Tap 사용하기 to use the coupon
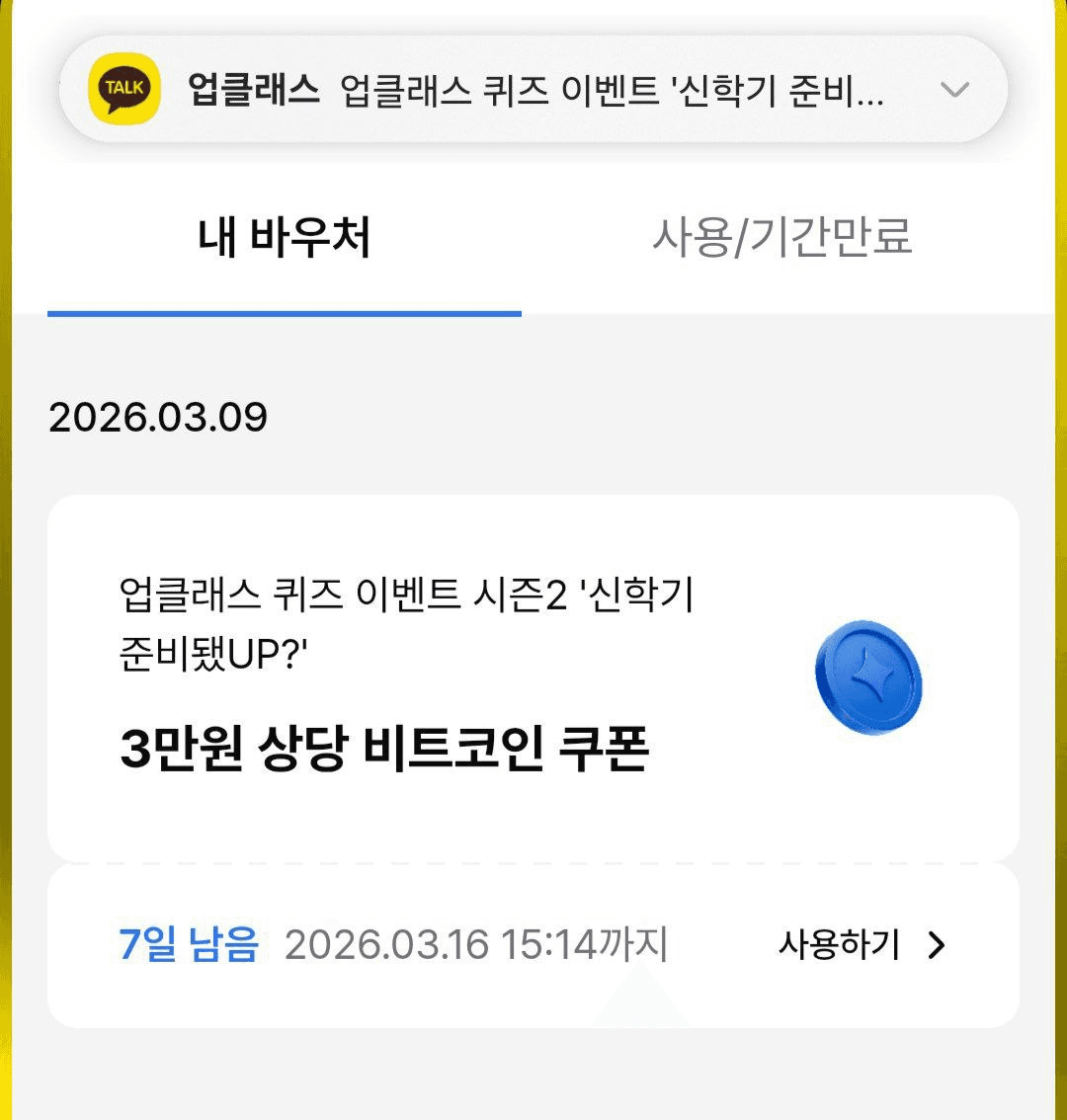 coord(862,945)
